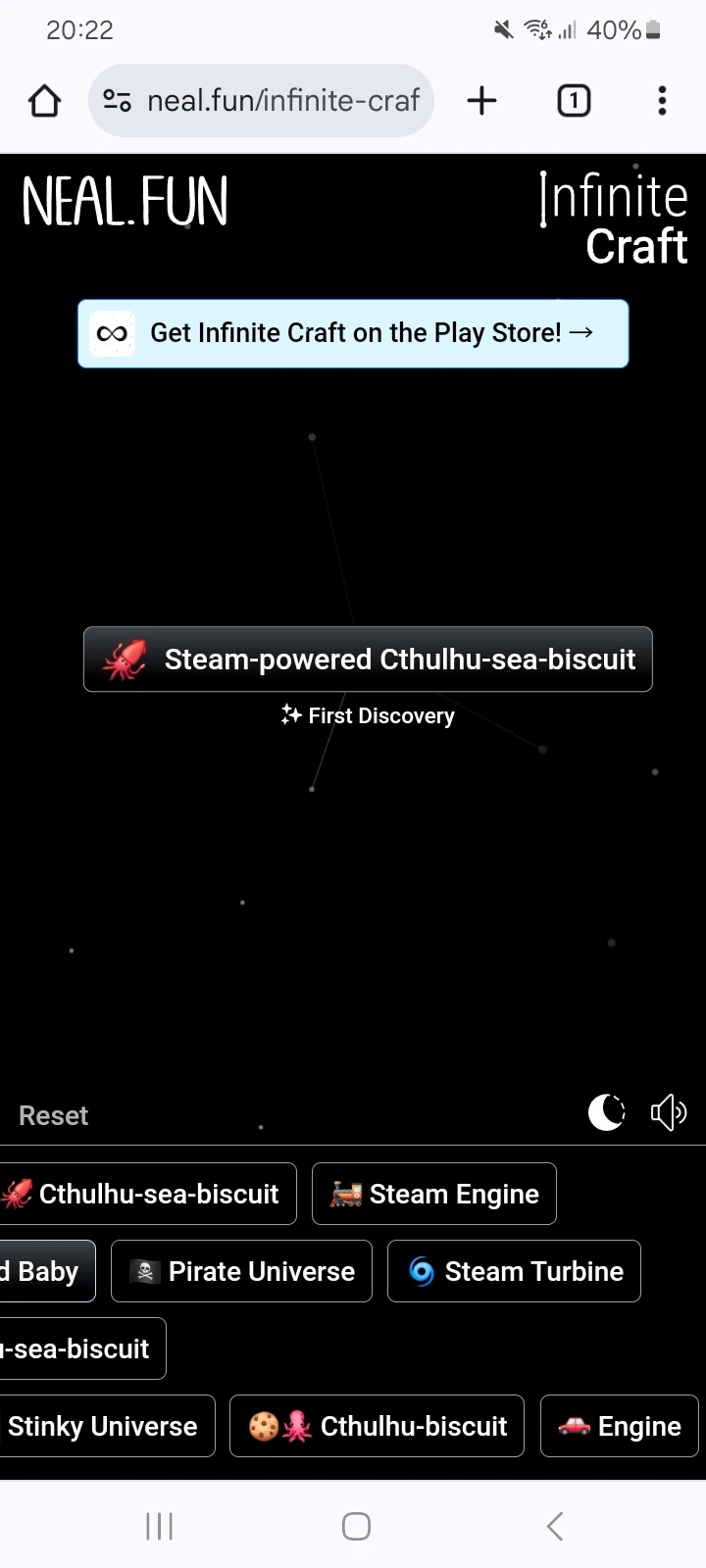
Task: Tap the neal.fun address bar
Action: pos(262,101)
